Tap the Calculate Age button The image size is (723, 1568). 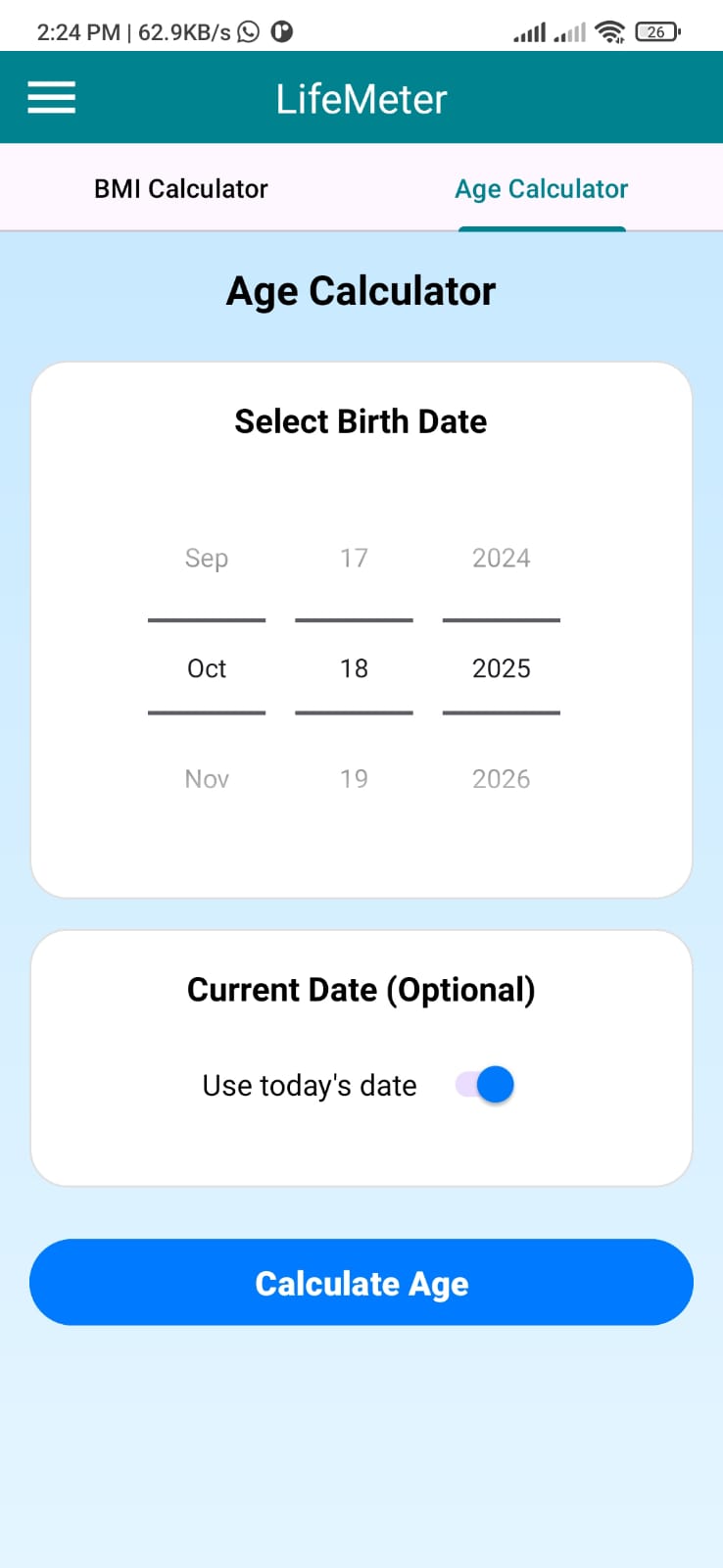[x=361, y=1282]
